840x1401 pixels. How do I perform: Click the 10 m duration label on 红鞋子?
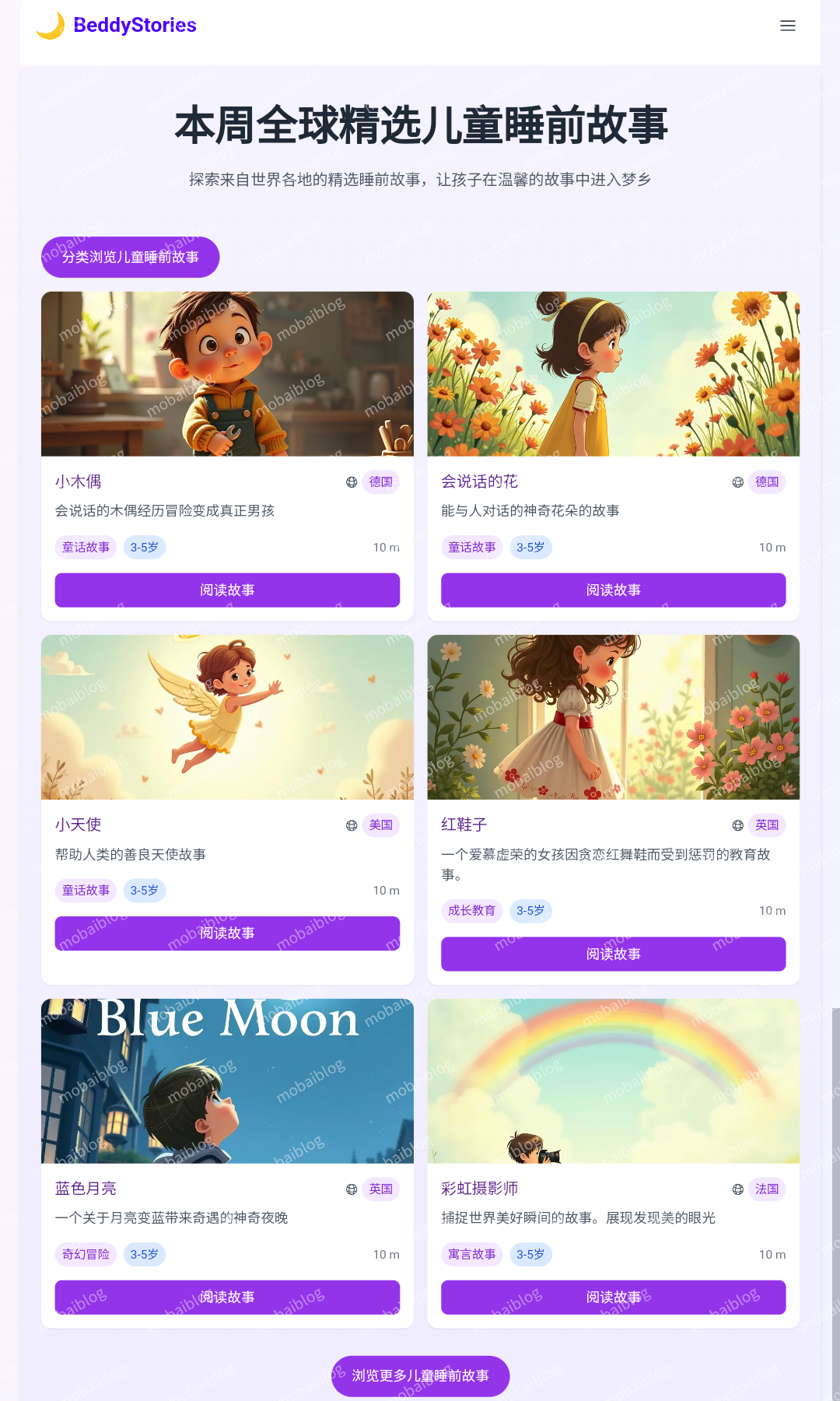pyautogui.click(x=772, y=910)
